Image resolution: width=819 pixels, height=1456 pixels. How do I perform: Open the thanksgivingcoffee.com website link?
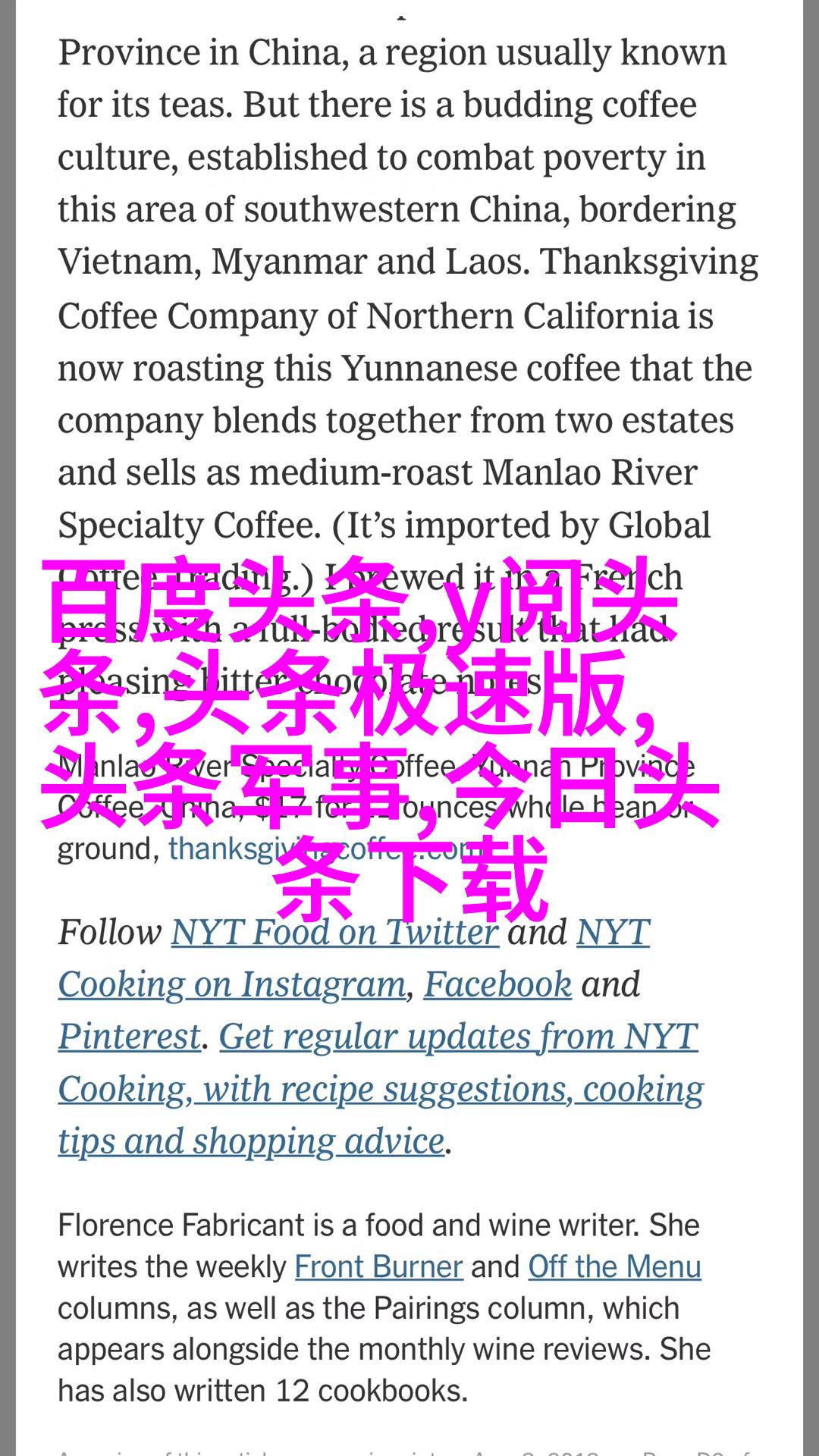tap(220, 849)
